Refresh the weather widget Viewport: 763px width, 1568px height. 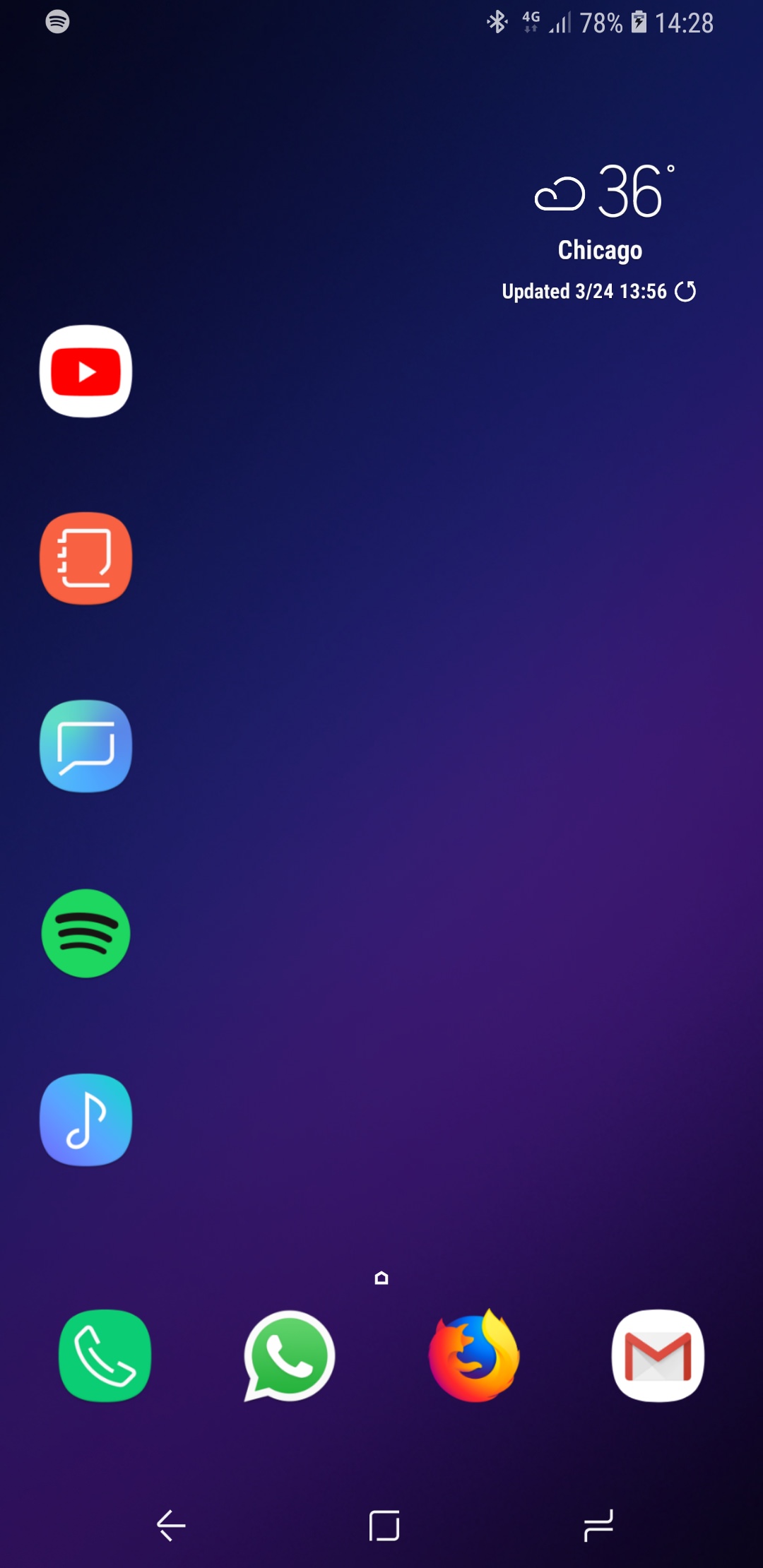[x=686, y=290]
